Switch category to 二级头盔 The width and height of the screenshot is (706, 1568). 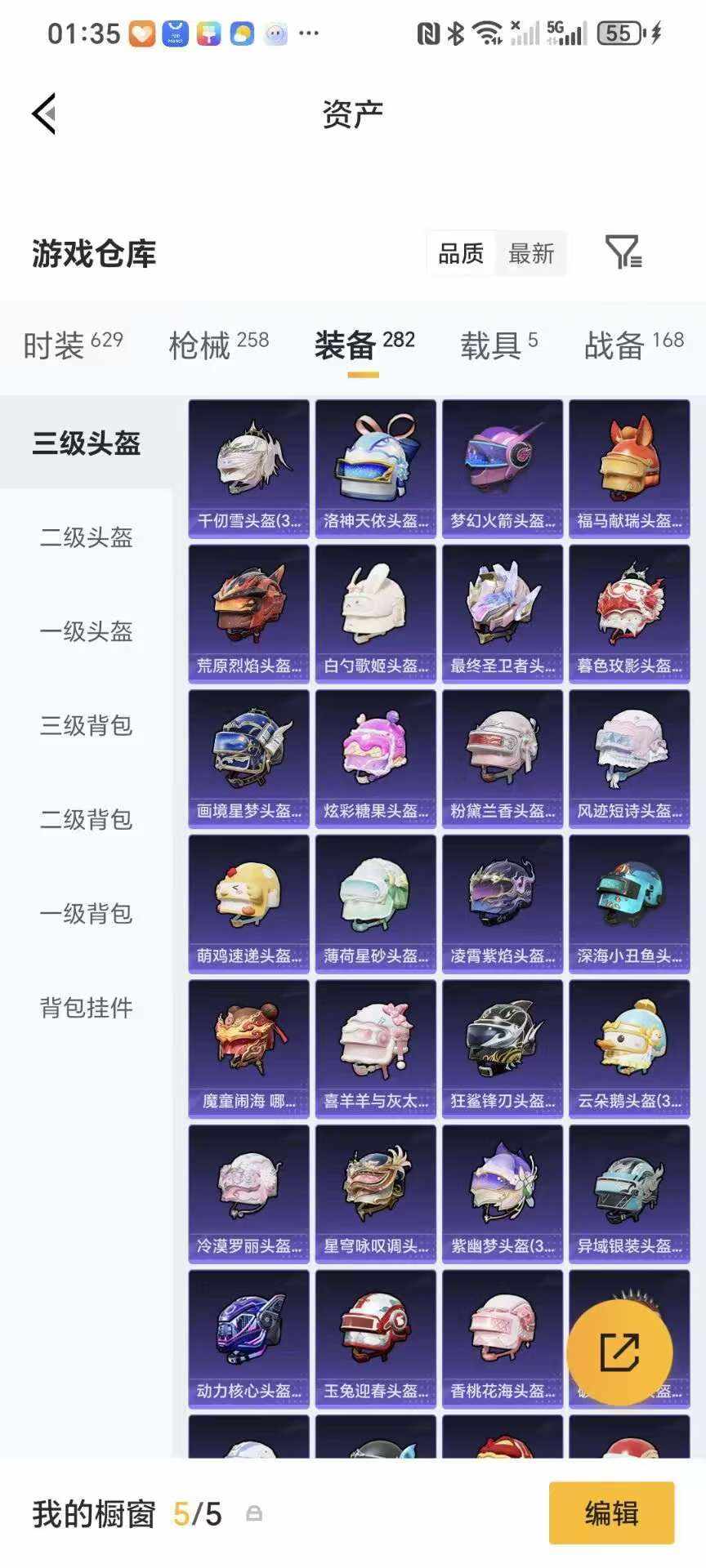pos(84,538)
